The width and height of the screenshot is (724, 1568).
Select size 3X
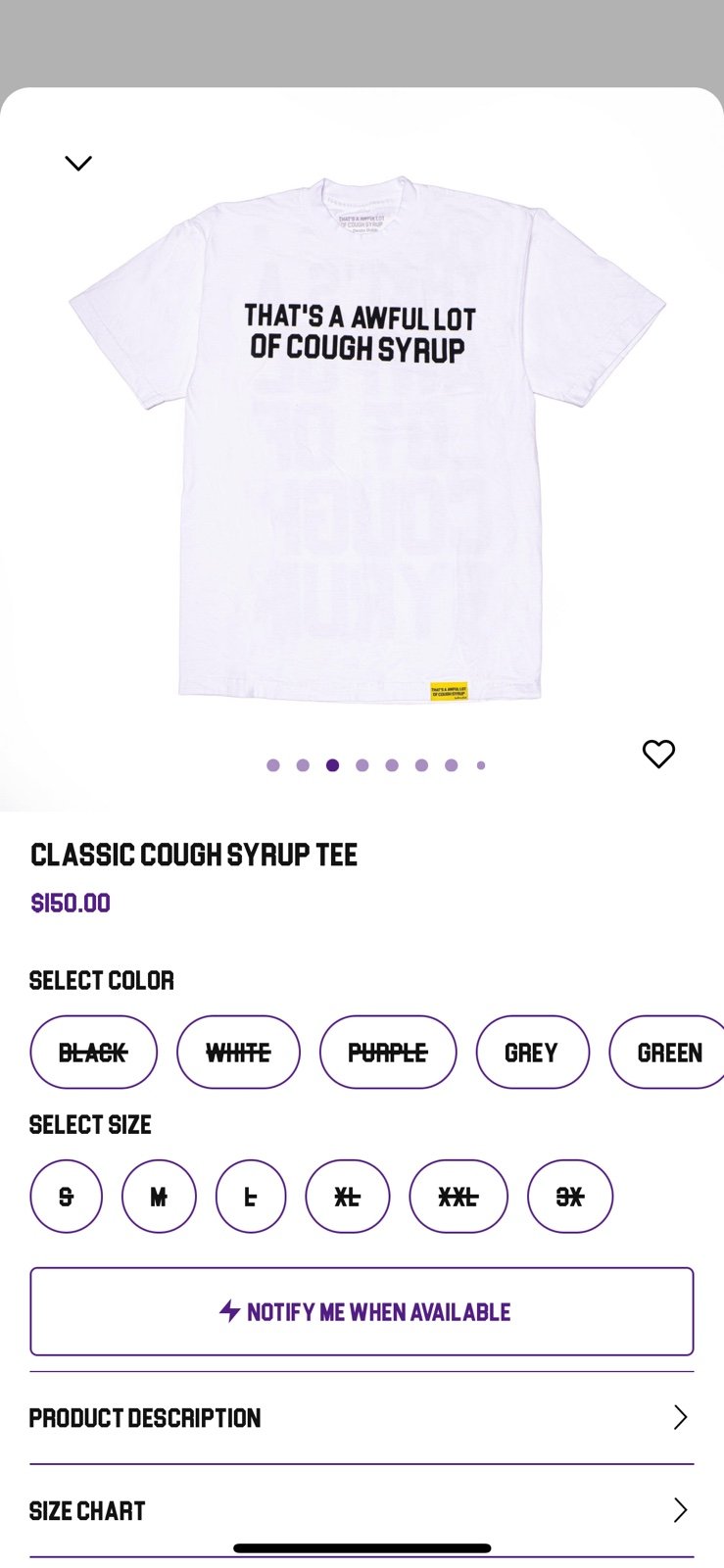pyautogui.click(x=570, y=1197)
